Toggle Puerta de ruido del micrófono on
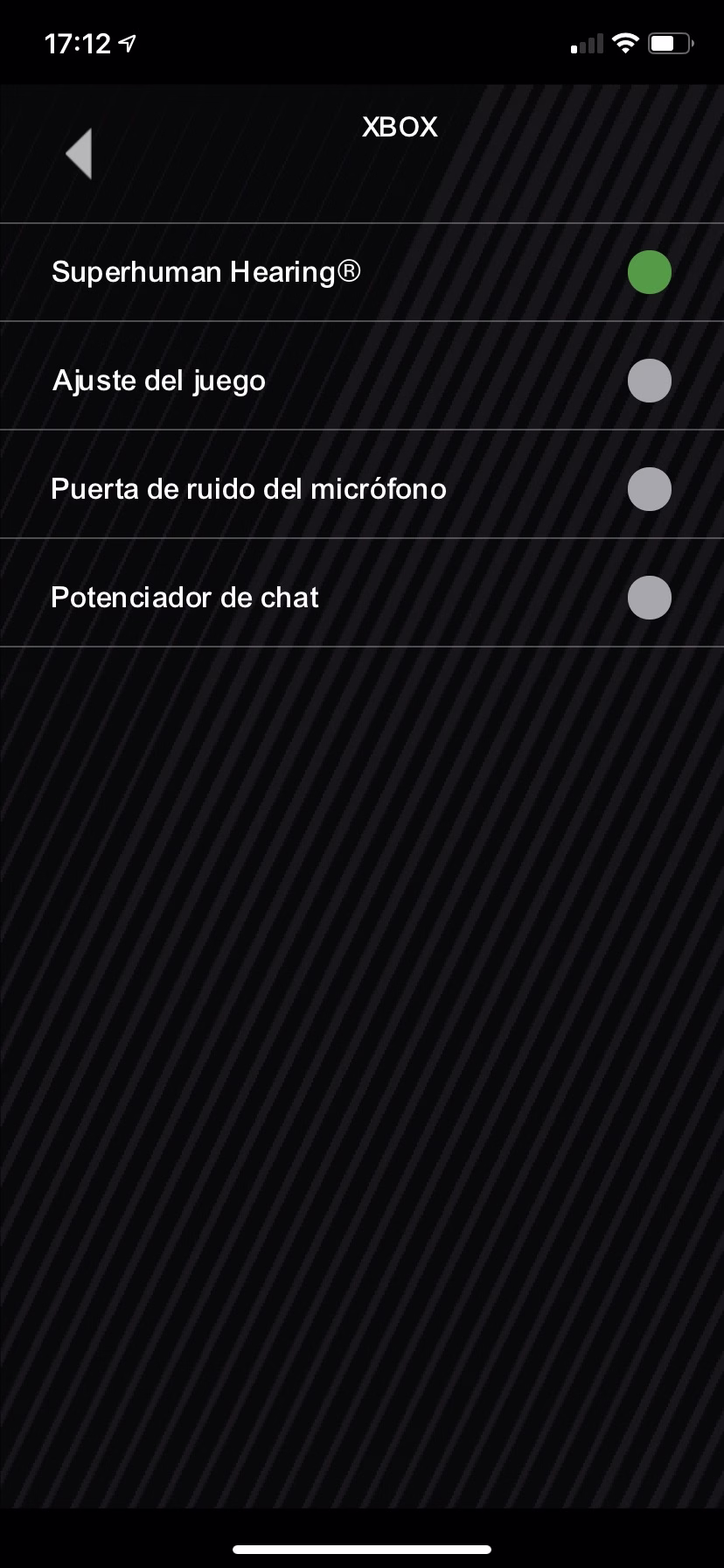 [650, 489]
